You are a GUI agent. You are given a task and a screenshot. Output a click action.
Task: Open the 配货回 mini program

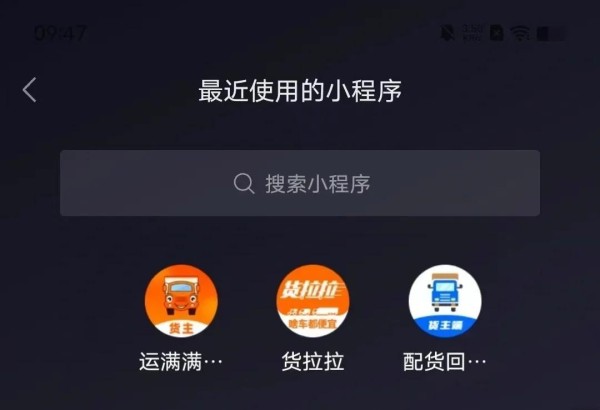[445, 302]
